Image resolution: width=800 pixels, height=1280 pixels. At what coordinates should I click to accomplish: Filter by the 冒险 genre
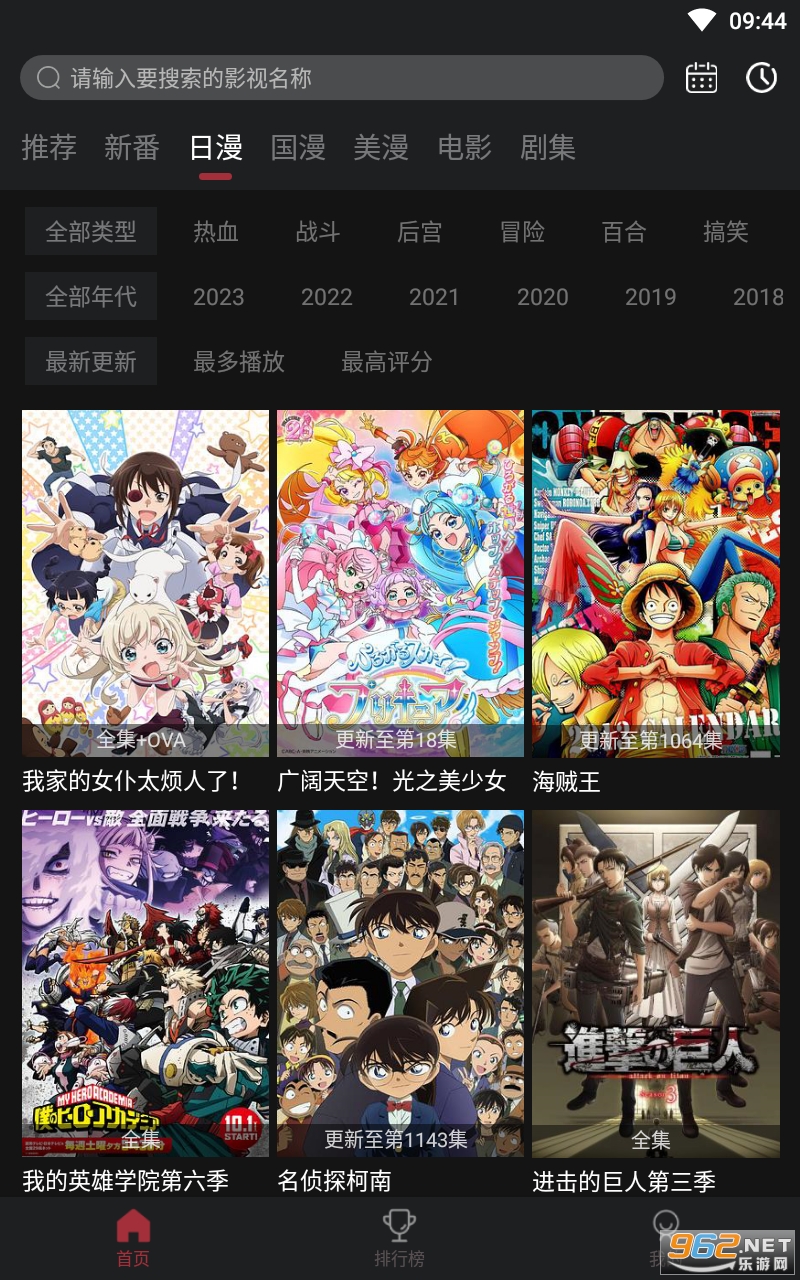(x=522, y=232)
